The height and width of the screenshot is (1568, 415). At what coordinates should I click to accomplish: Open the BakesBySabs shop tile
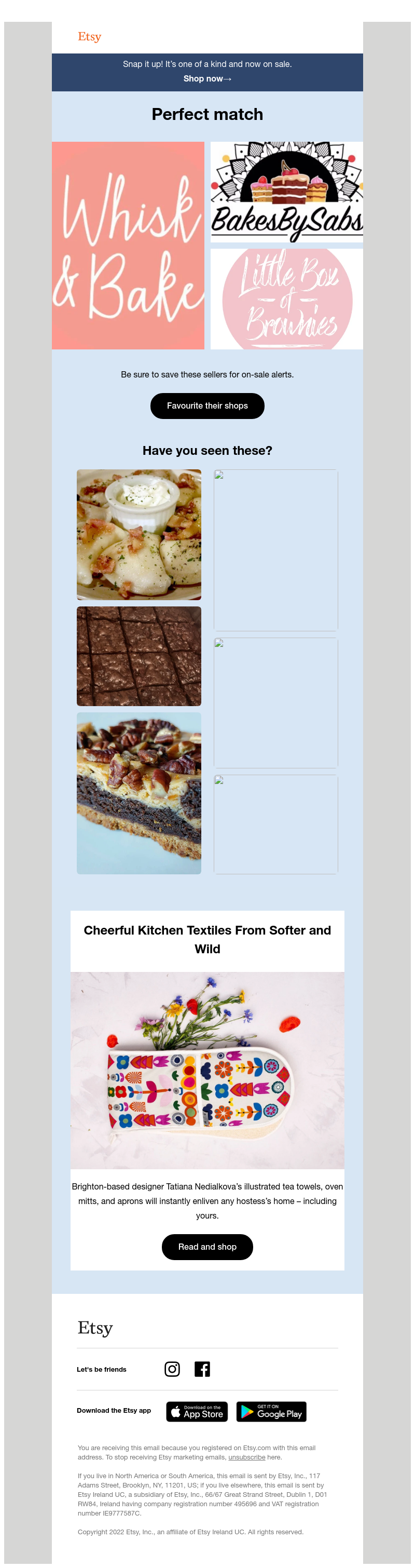click(286, 192)
